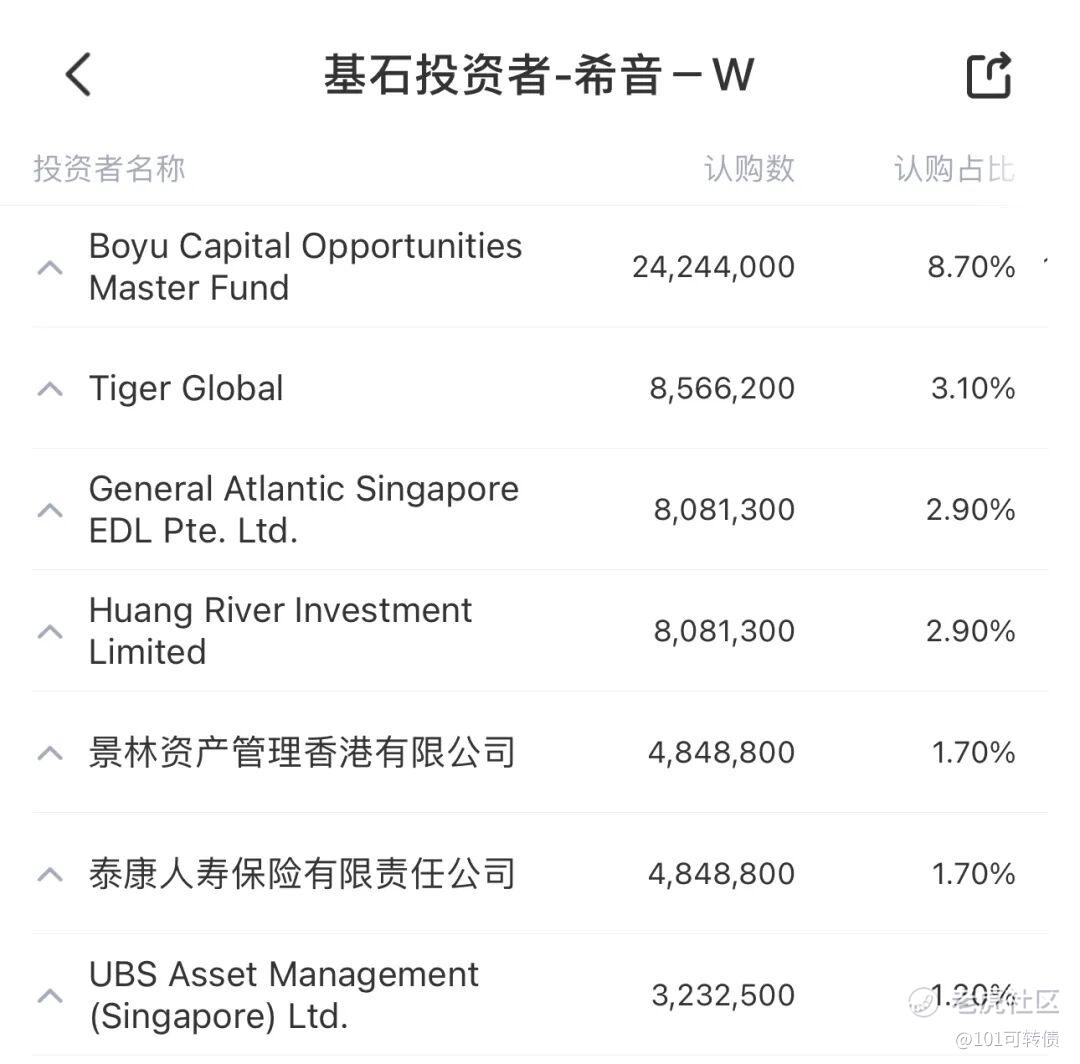Expand the Tiger Global row

(50, 389)
